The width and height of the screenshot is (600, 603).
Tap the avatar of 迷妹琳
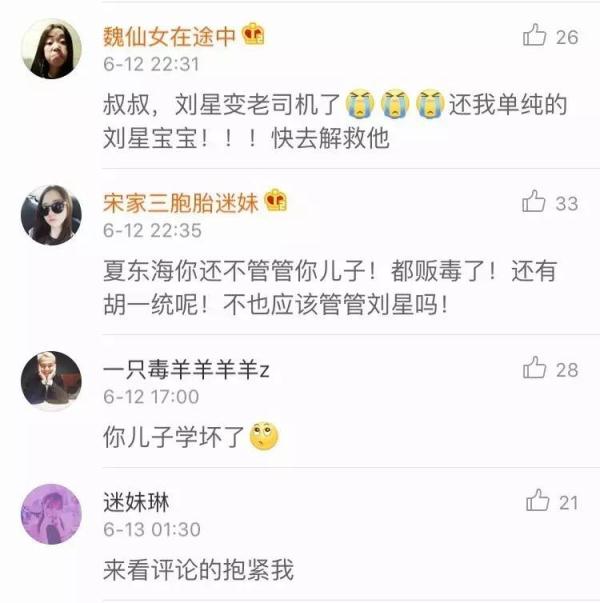pos(51,514)
